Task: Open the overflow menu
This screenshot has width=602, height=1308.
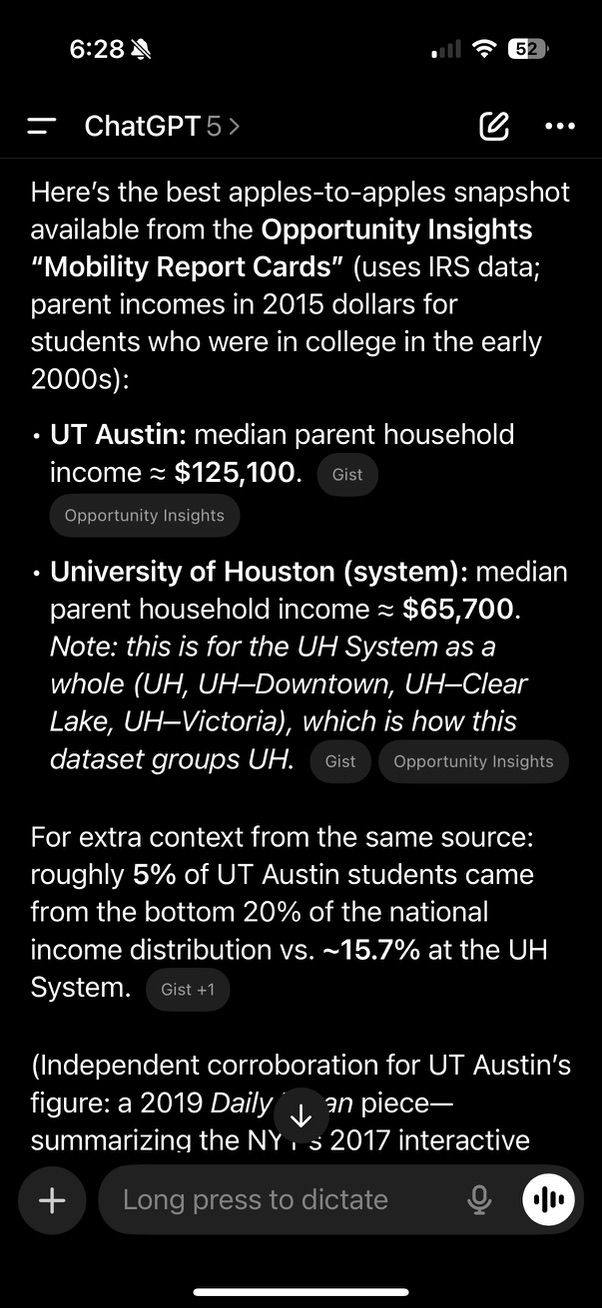Action: click(559, 126)
